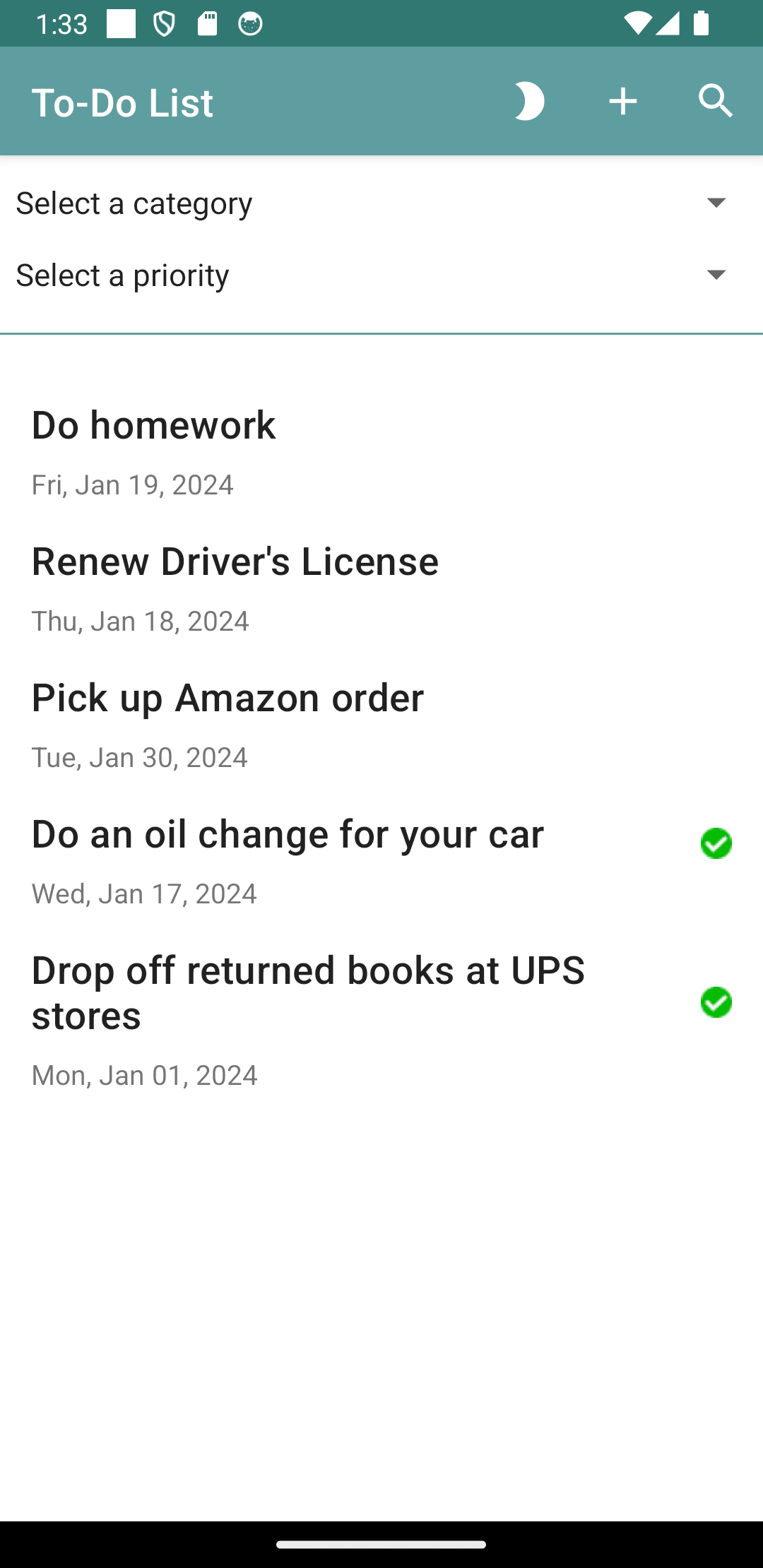Screen dimensions: 763x1568
Task: Add a new to-do task
Action: point(622,101)
